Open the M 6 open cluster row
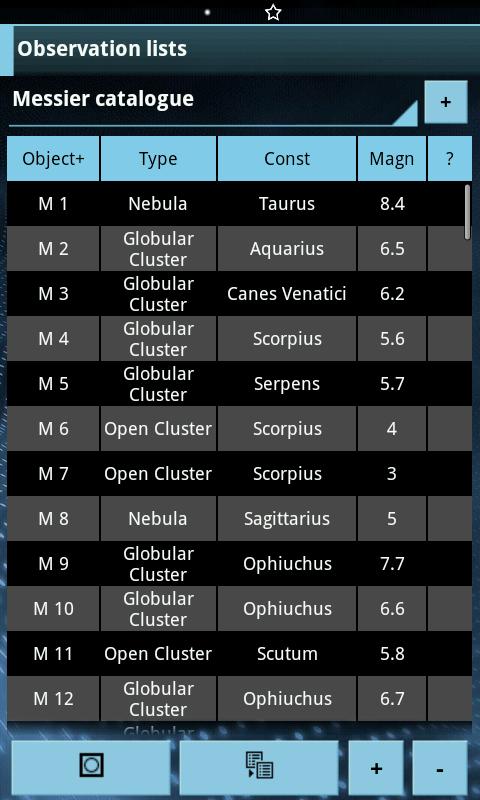Screen dimensions: 480x800 (239, 429)
